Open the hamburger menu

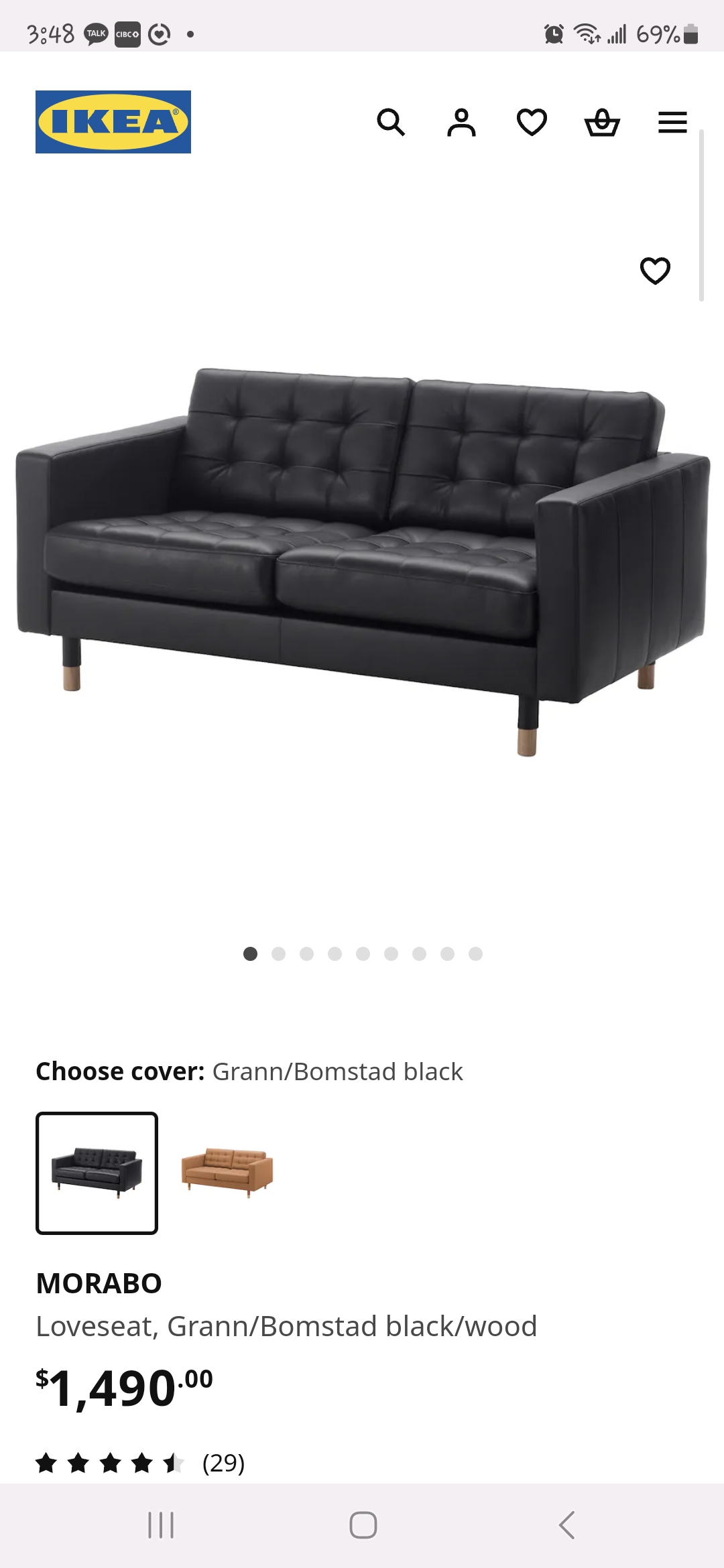[672, 123]
